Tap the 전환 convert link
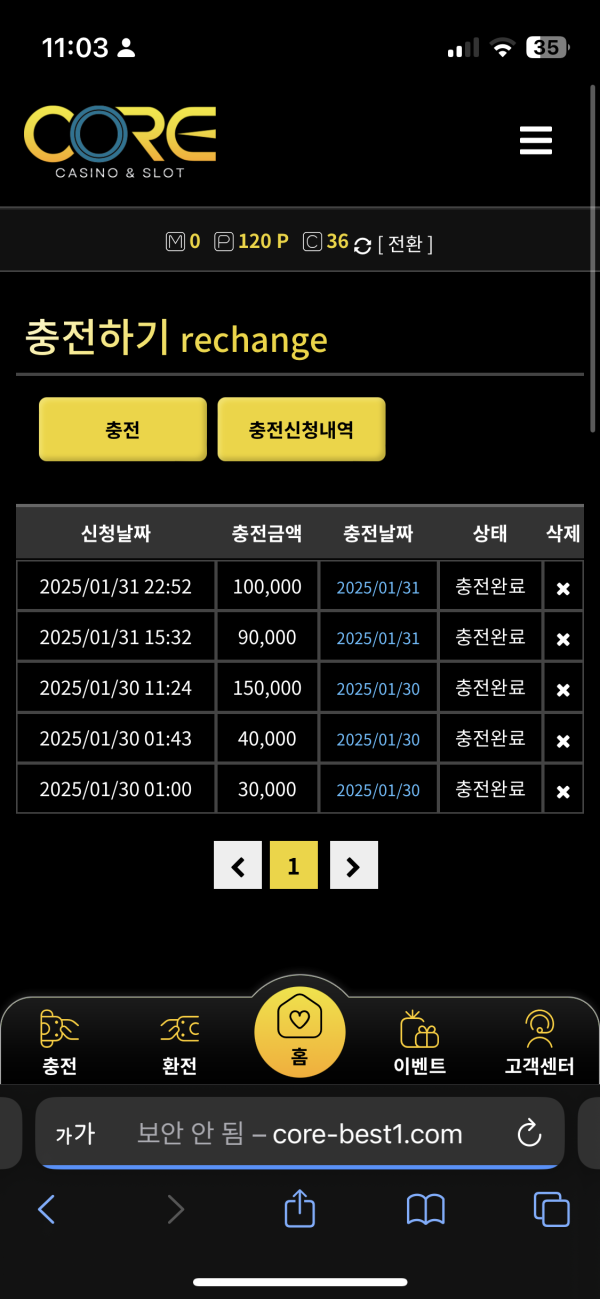 click(x=405, y=243)
